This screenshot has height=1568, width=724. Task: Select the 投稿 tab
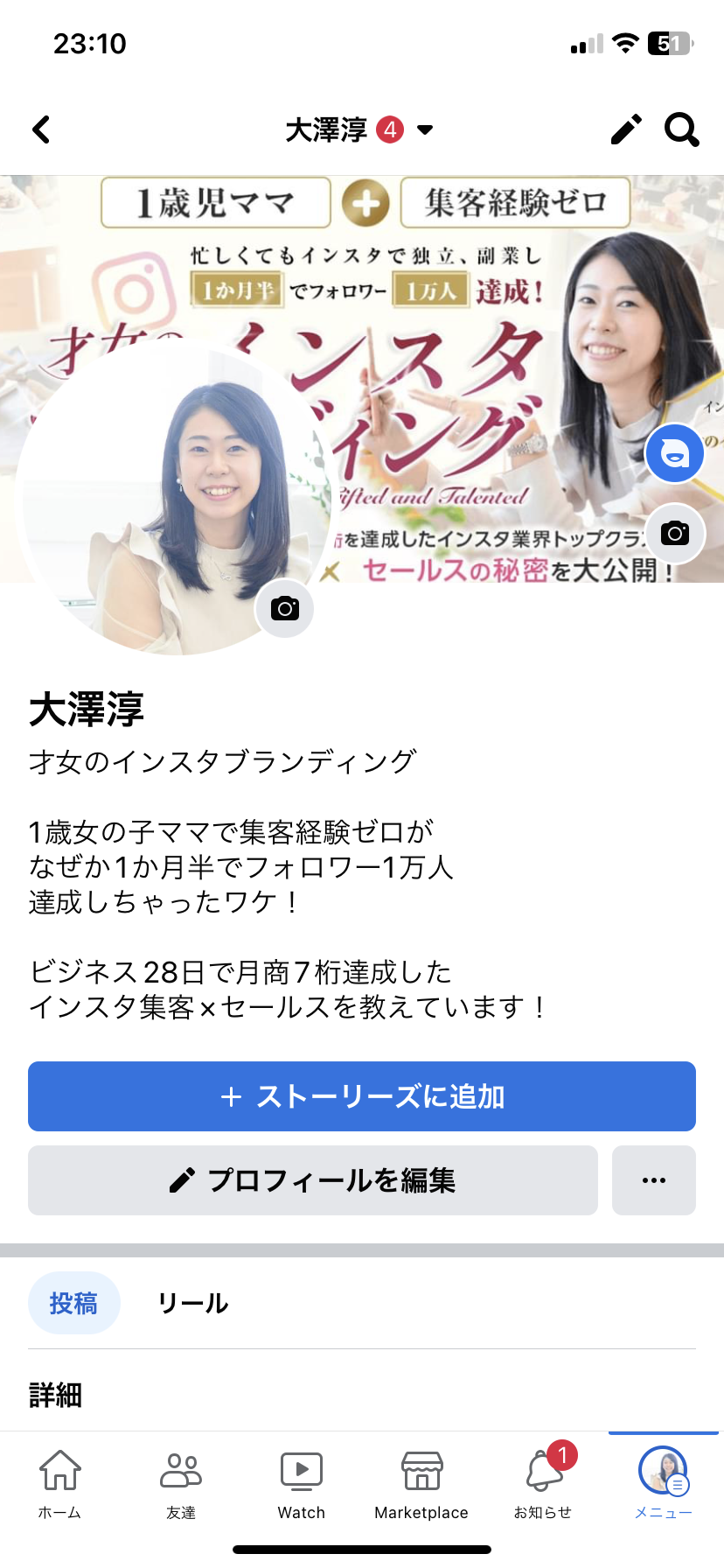click(x=73, y=1303)
